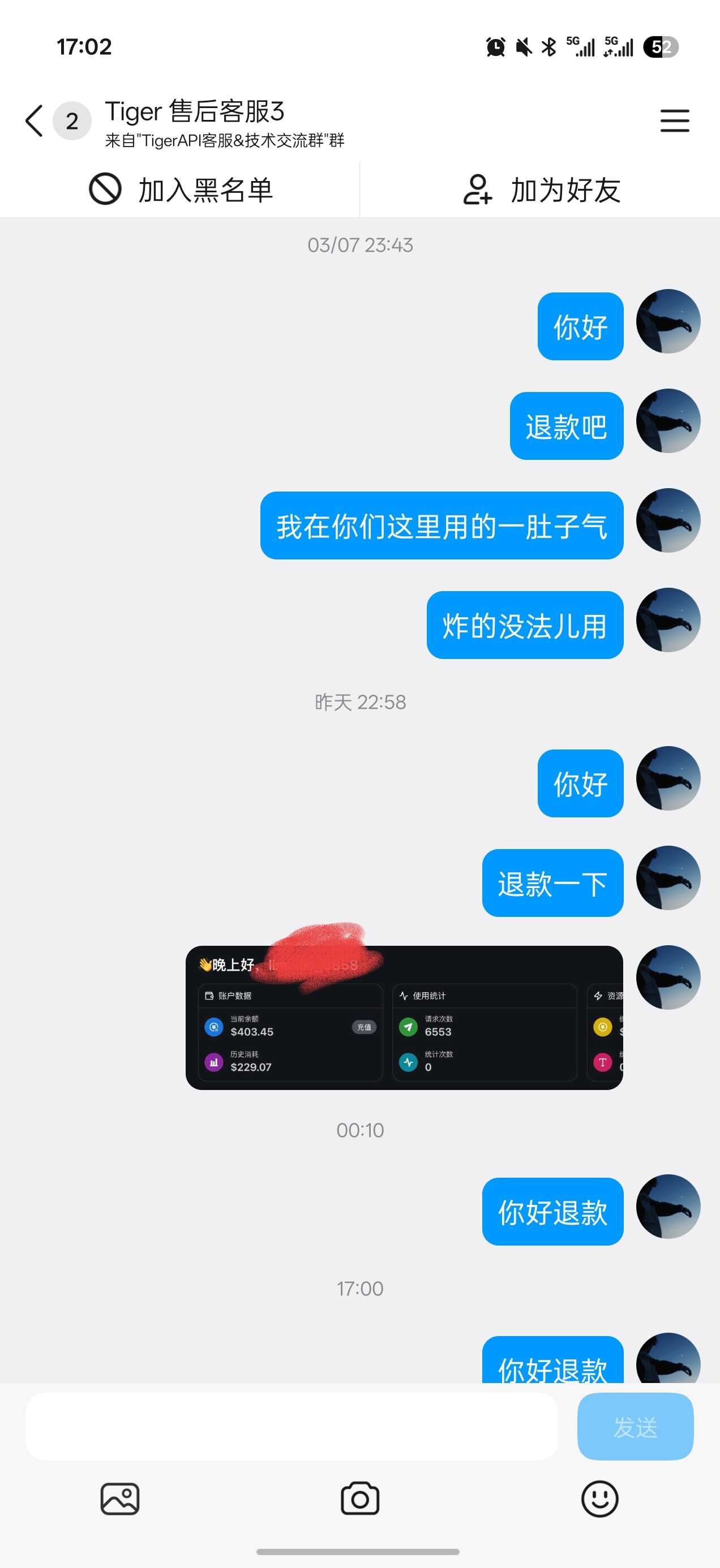Open the sent account balance screenshot

(404, 1017)
